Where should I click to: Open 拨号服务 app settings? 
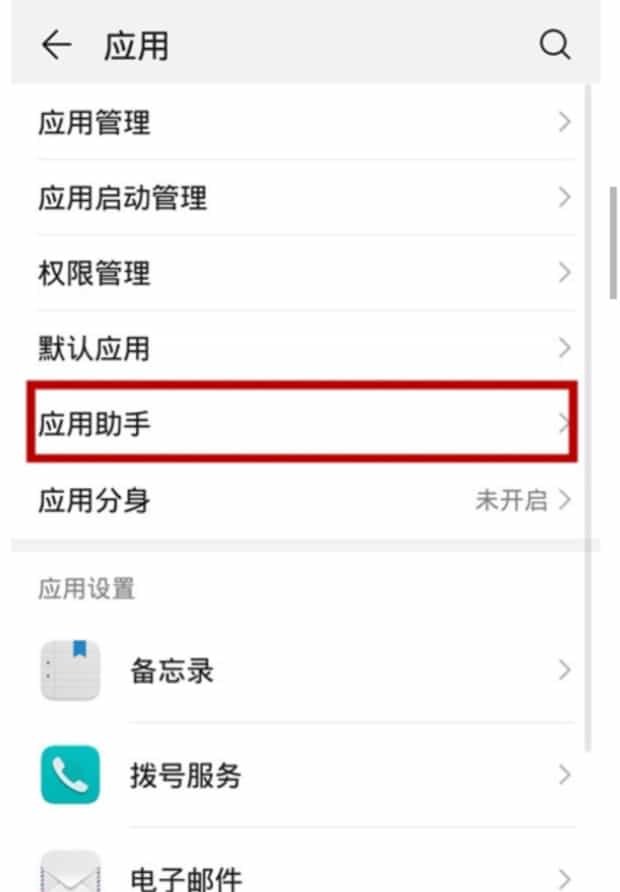tap(300, 775)
